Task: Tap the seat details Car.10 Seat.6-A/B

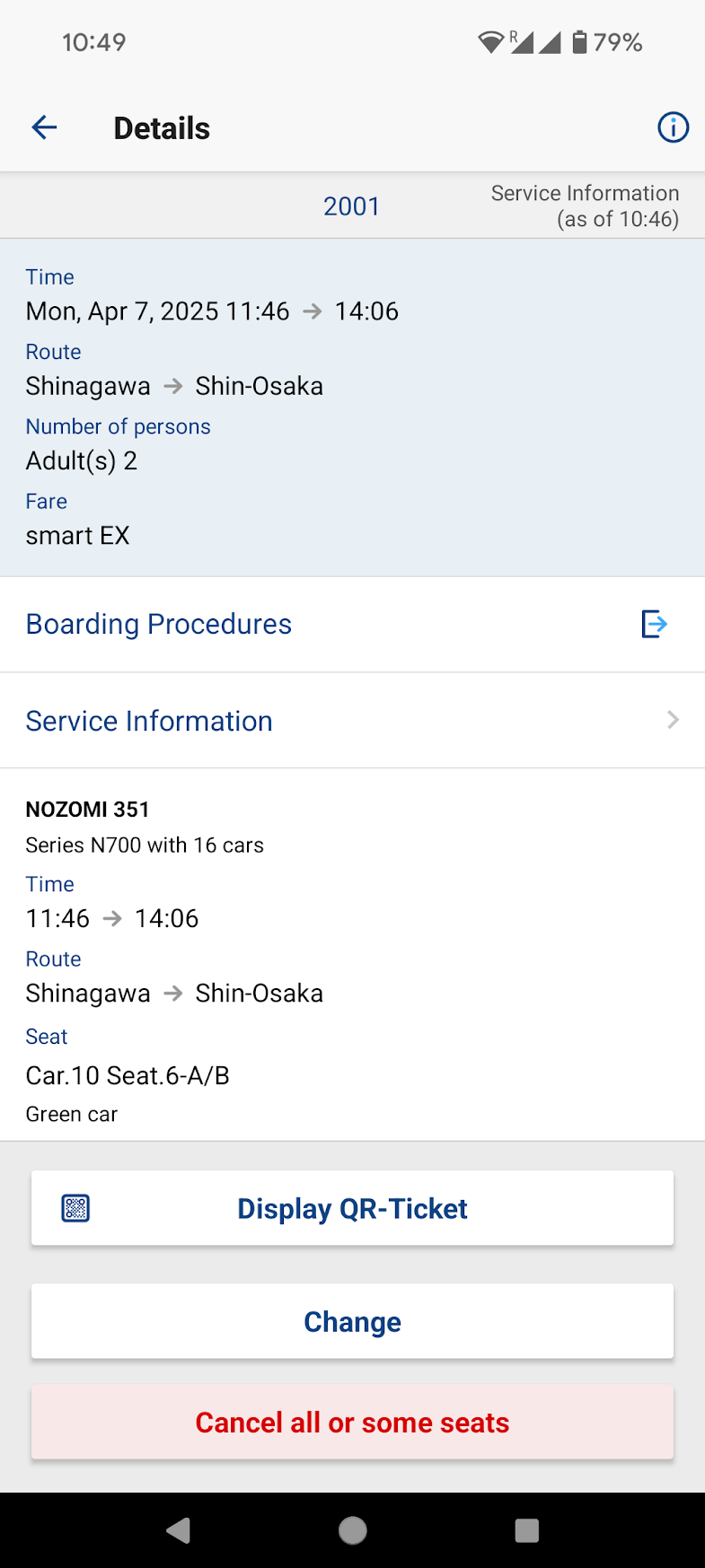Action: pos(128,1075)
